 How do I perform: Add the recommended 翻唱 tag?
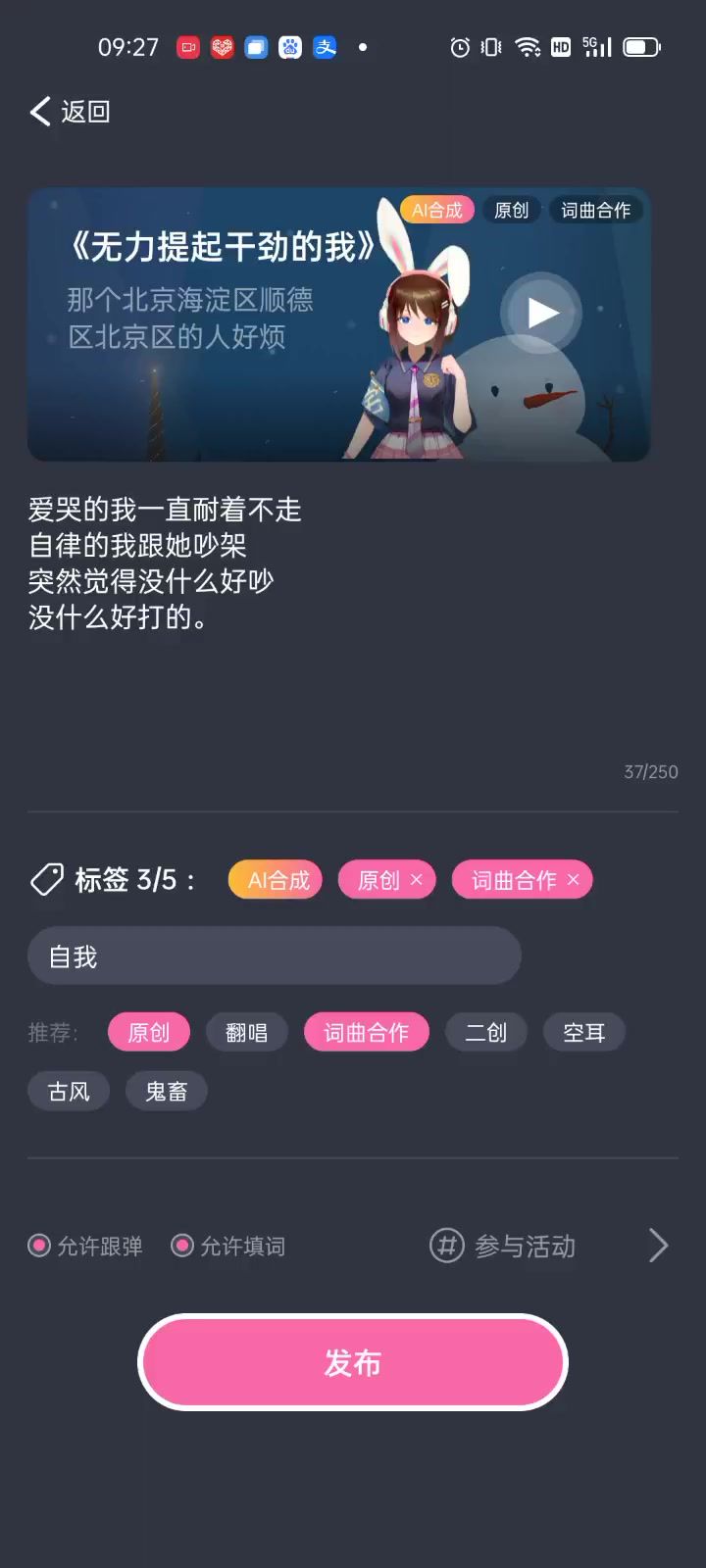tap(246, 1032)
